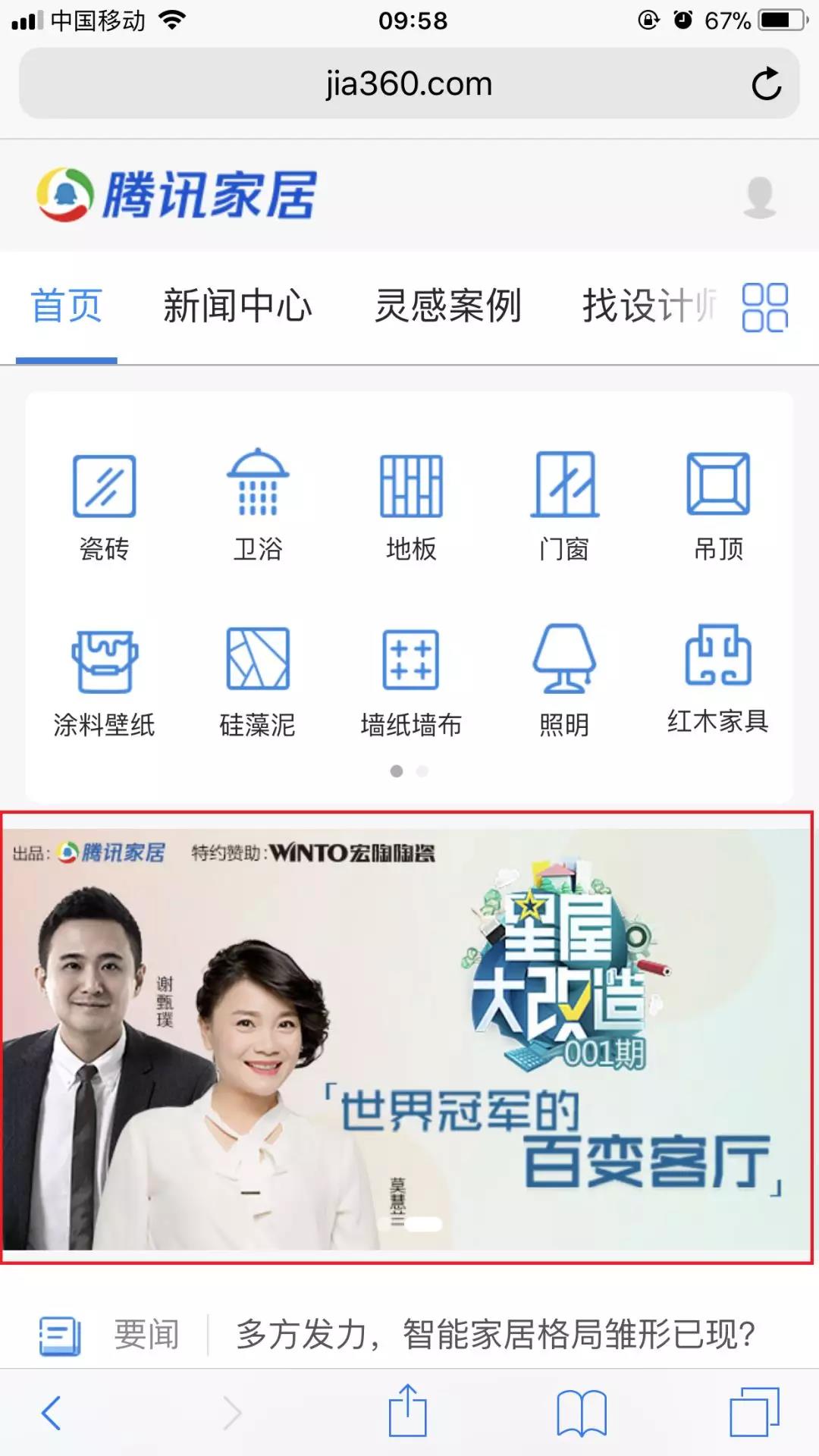Select the 瓷砖 (tile) category icon

pyautogui.click(x=104, y=485)
